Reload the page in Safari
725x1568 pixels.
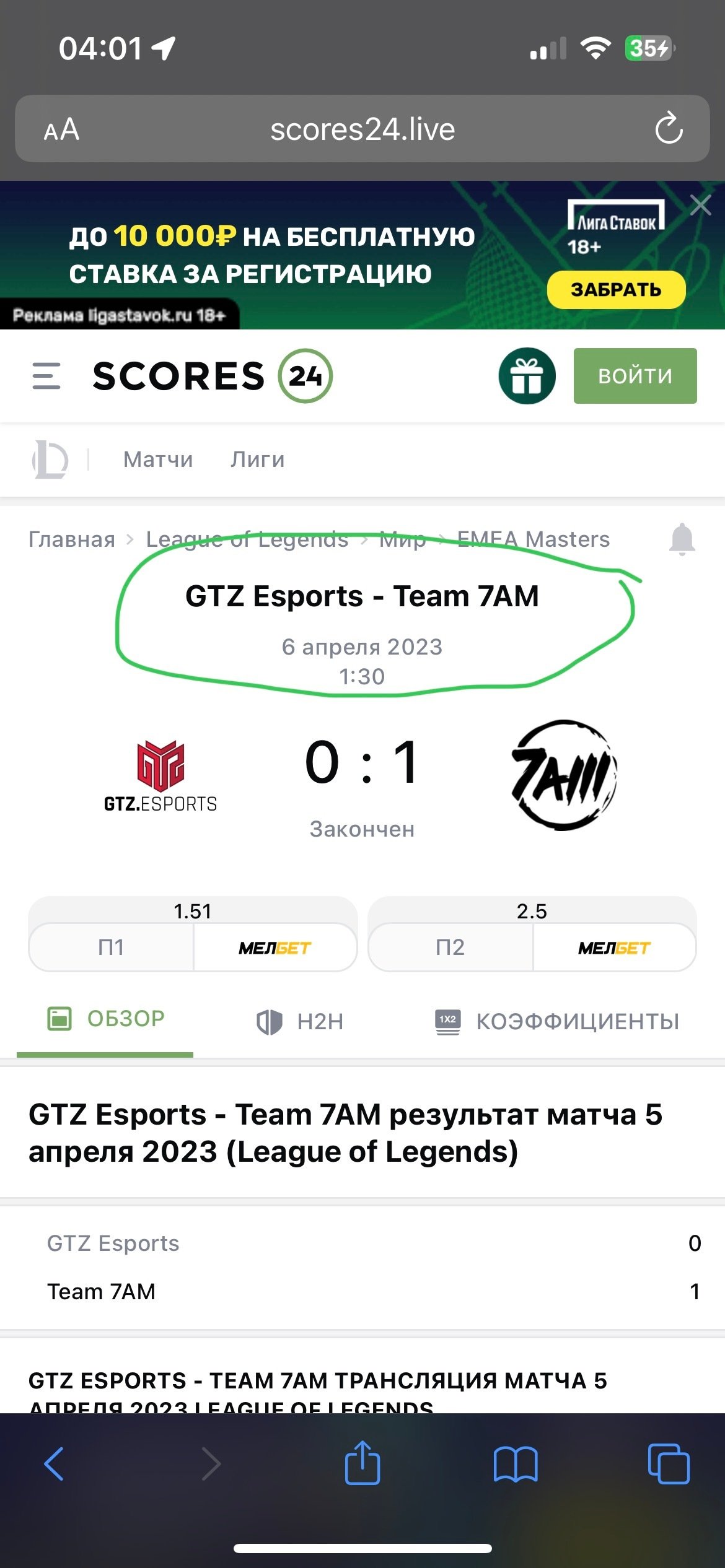[669, 129]
